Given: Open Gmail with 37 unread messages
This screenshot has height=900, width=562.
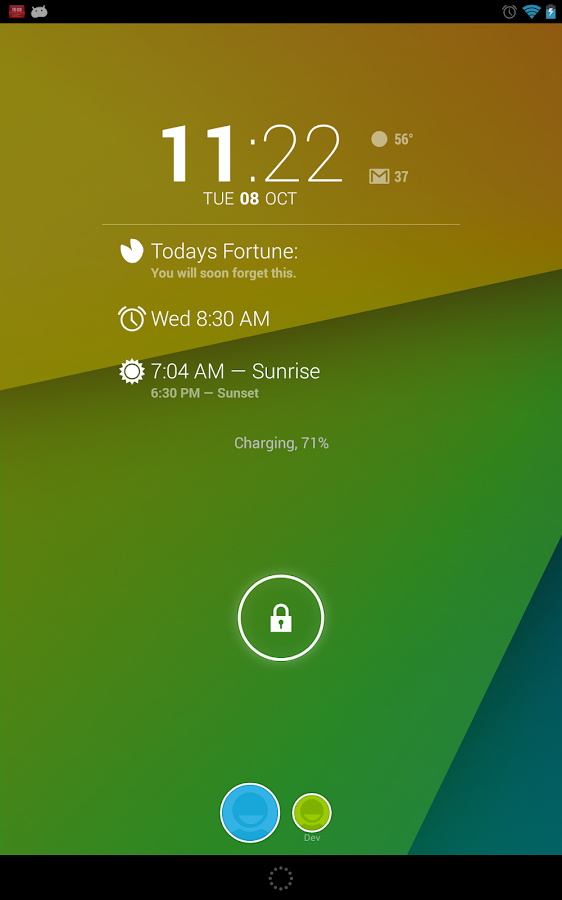Looking at the screenshot, I should (x=389, y=176).
